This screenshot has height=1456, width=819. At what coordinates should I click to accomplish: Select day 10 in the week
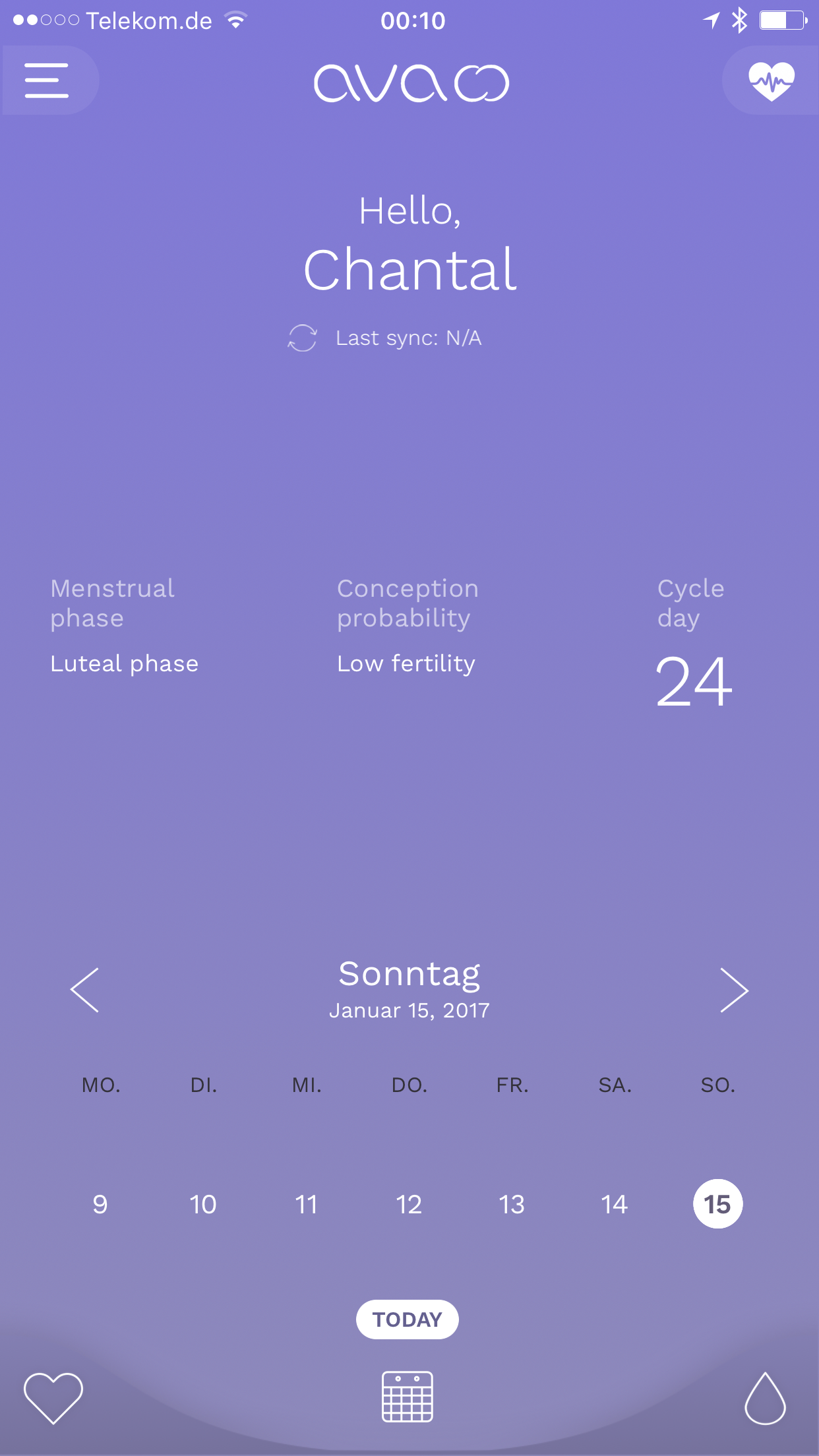coord(203,1204)
